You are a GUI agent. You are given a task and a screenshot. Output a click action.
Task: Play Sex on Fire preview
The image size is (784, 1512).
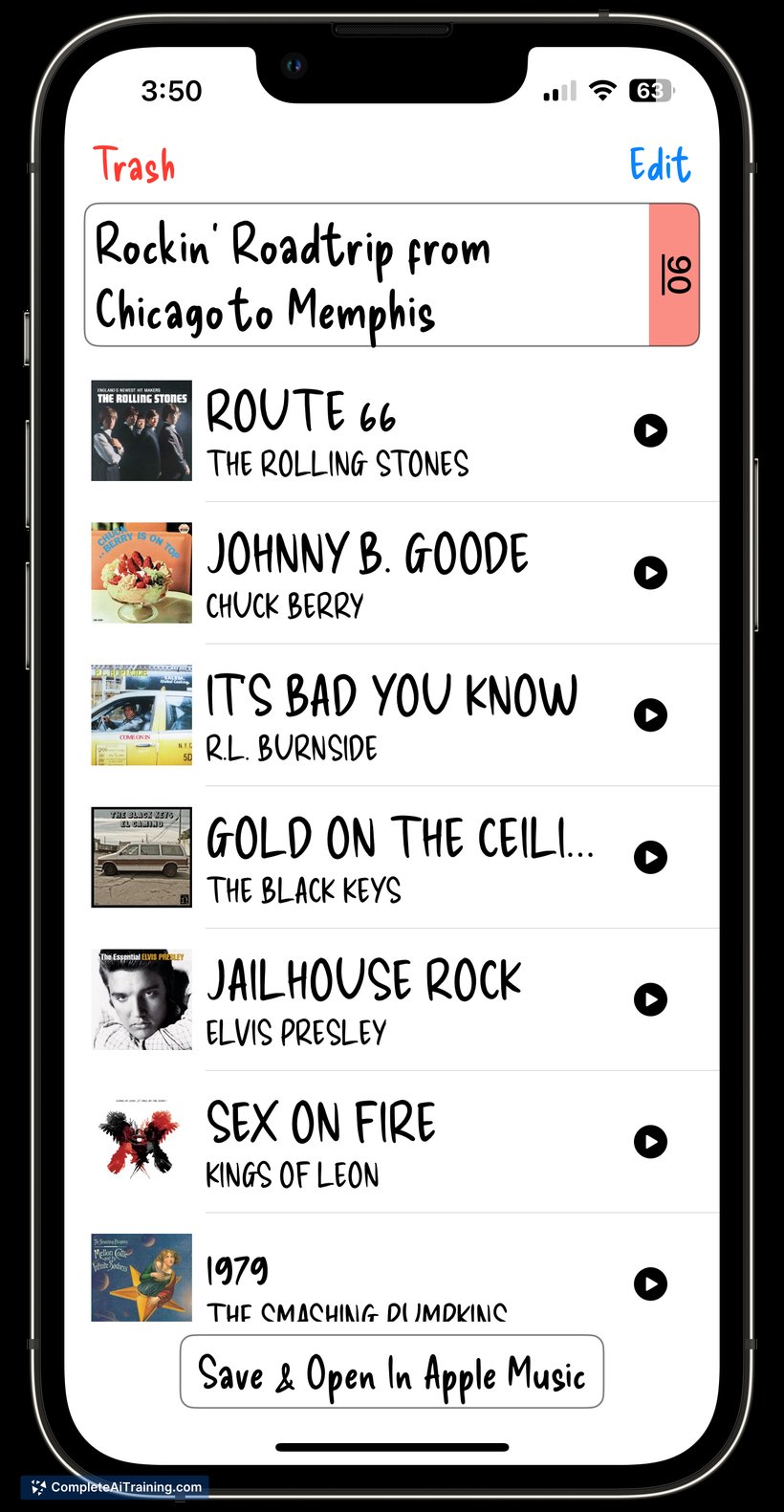tap(650, 1141)
